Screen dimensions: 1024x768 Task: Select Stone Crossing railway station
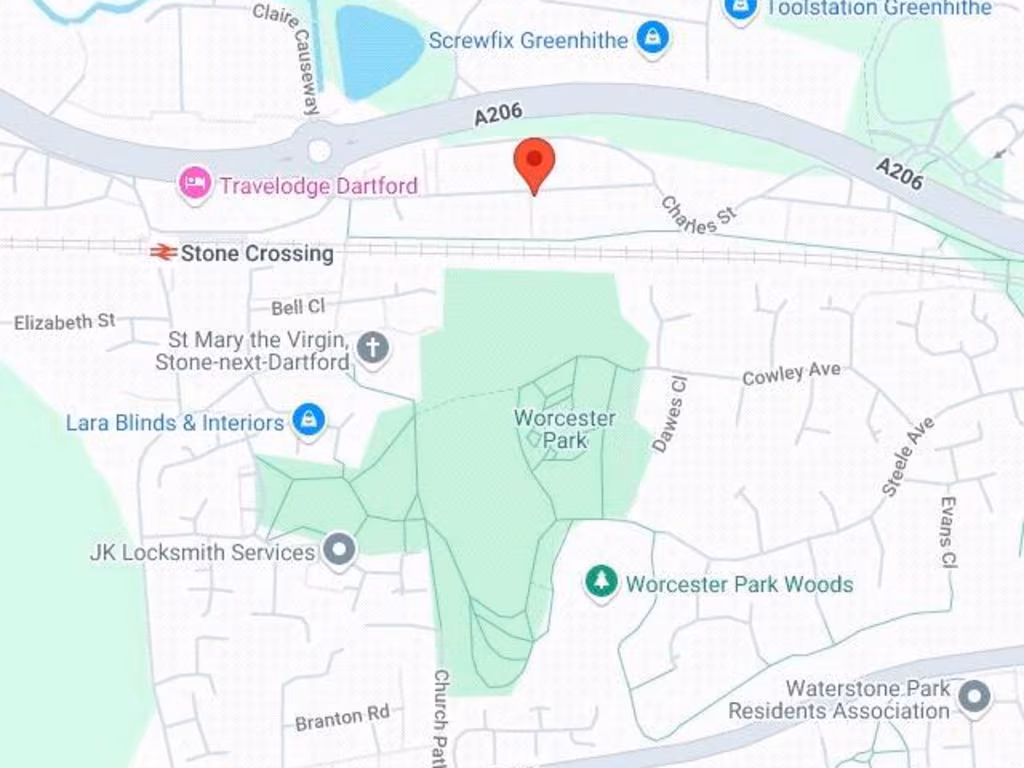(164, 253)
